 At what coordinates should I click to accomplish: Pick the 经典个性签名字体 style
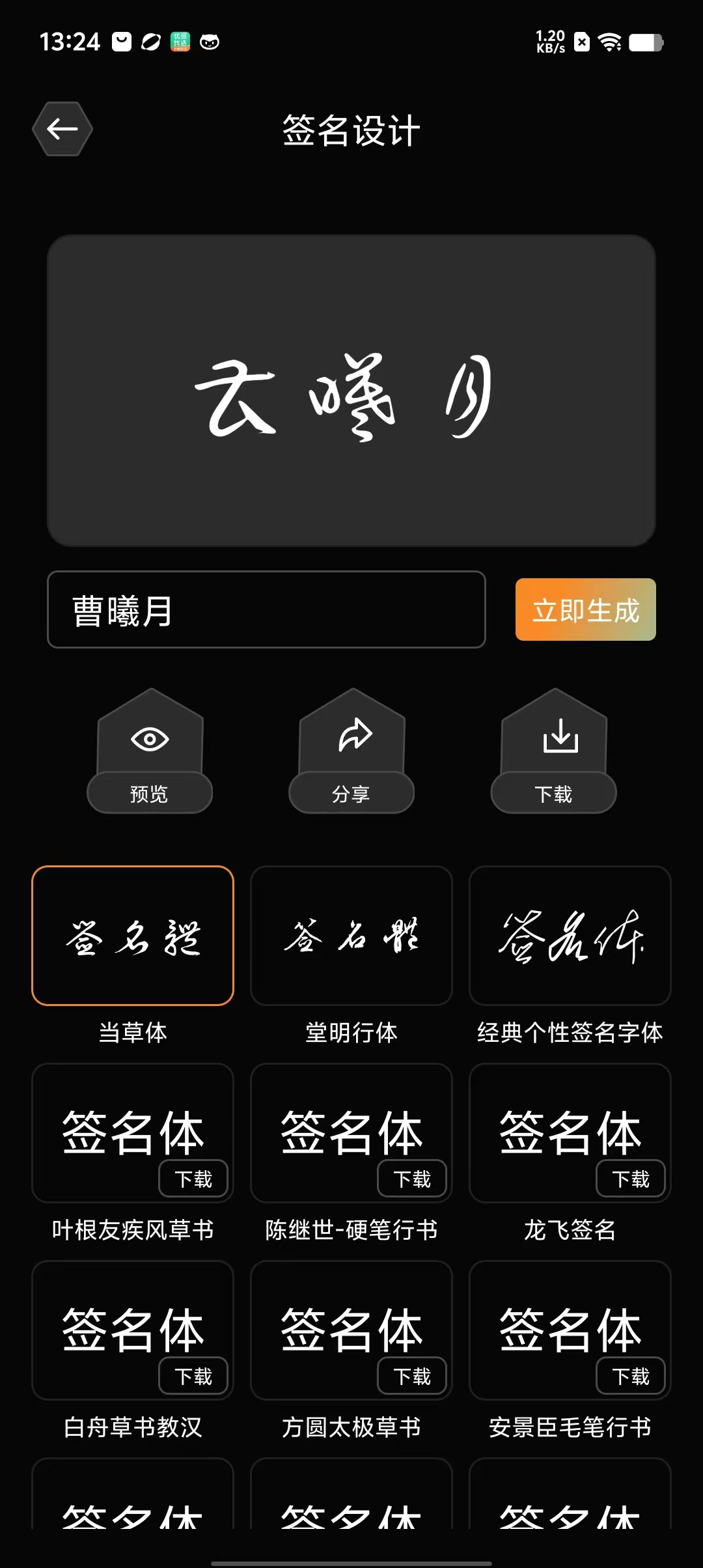click(570, 936)
